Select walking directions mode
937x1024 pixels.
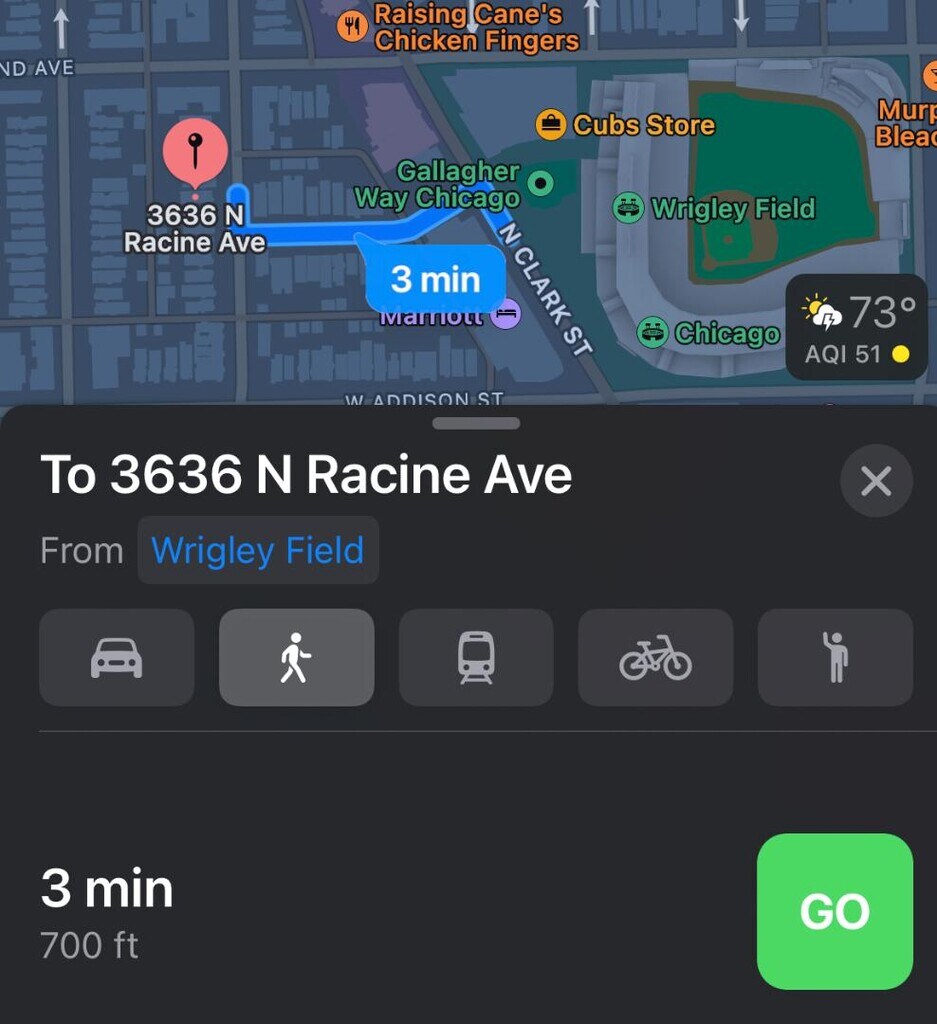tap(296, 657)
